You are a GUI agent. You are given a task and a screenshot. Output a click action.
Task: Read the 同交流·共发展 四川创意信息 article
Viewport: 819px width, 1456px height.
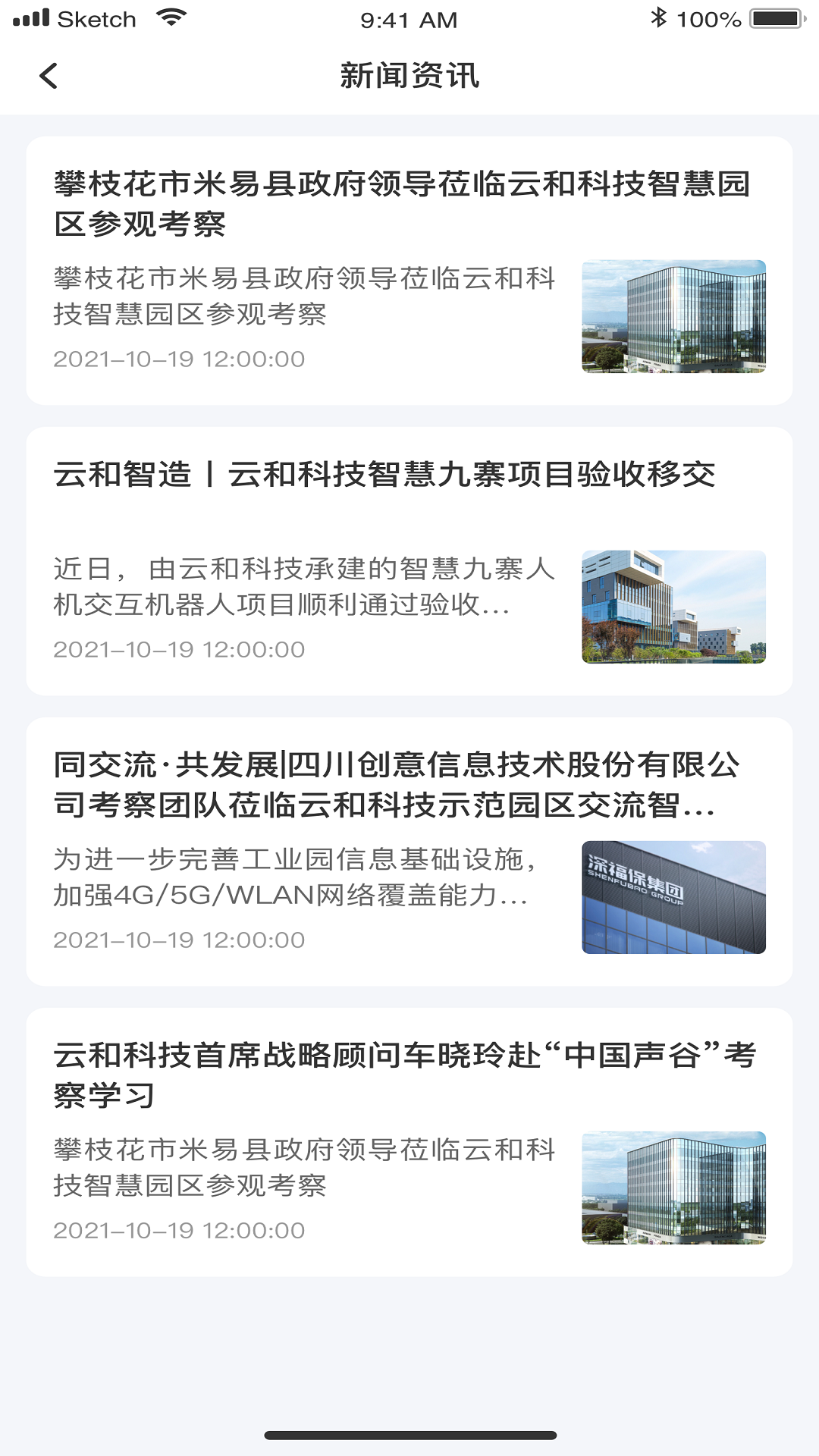tap(396, 784)
